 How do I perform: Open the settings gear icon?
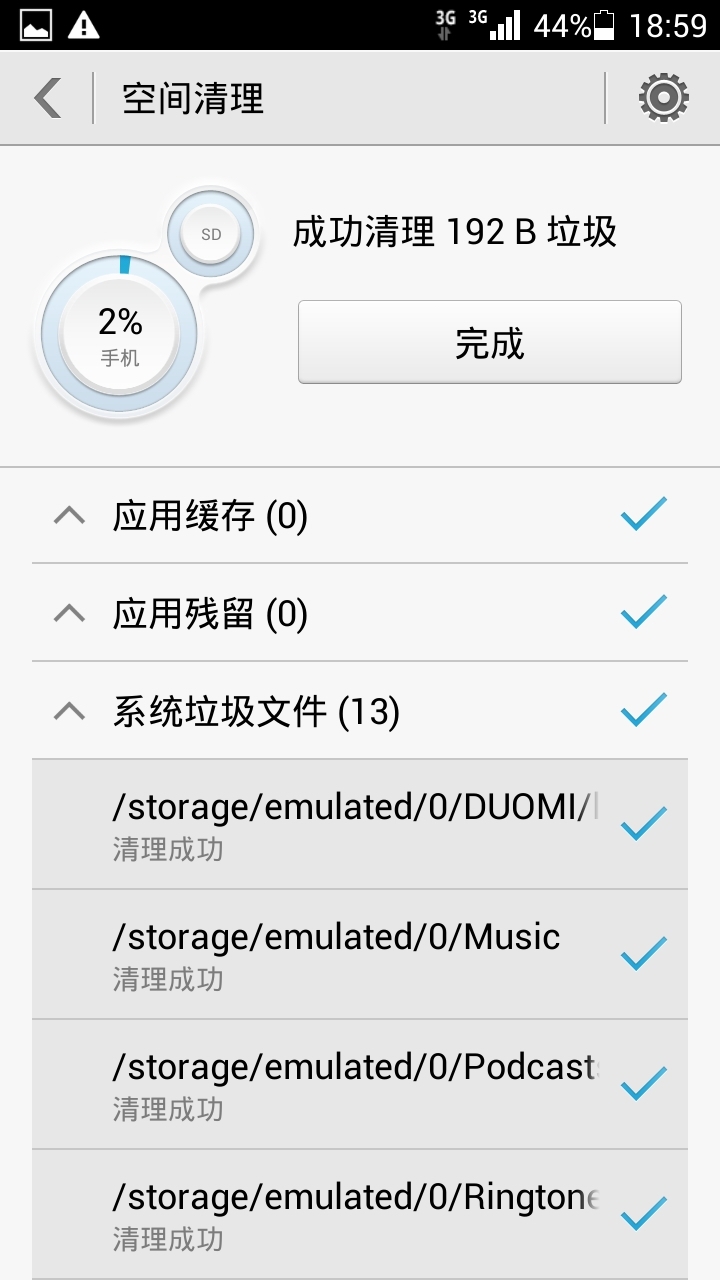[664, 98]
